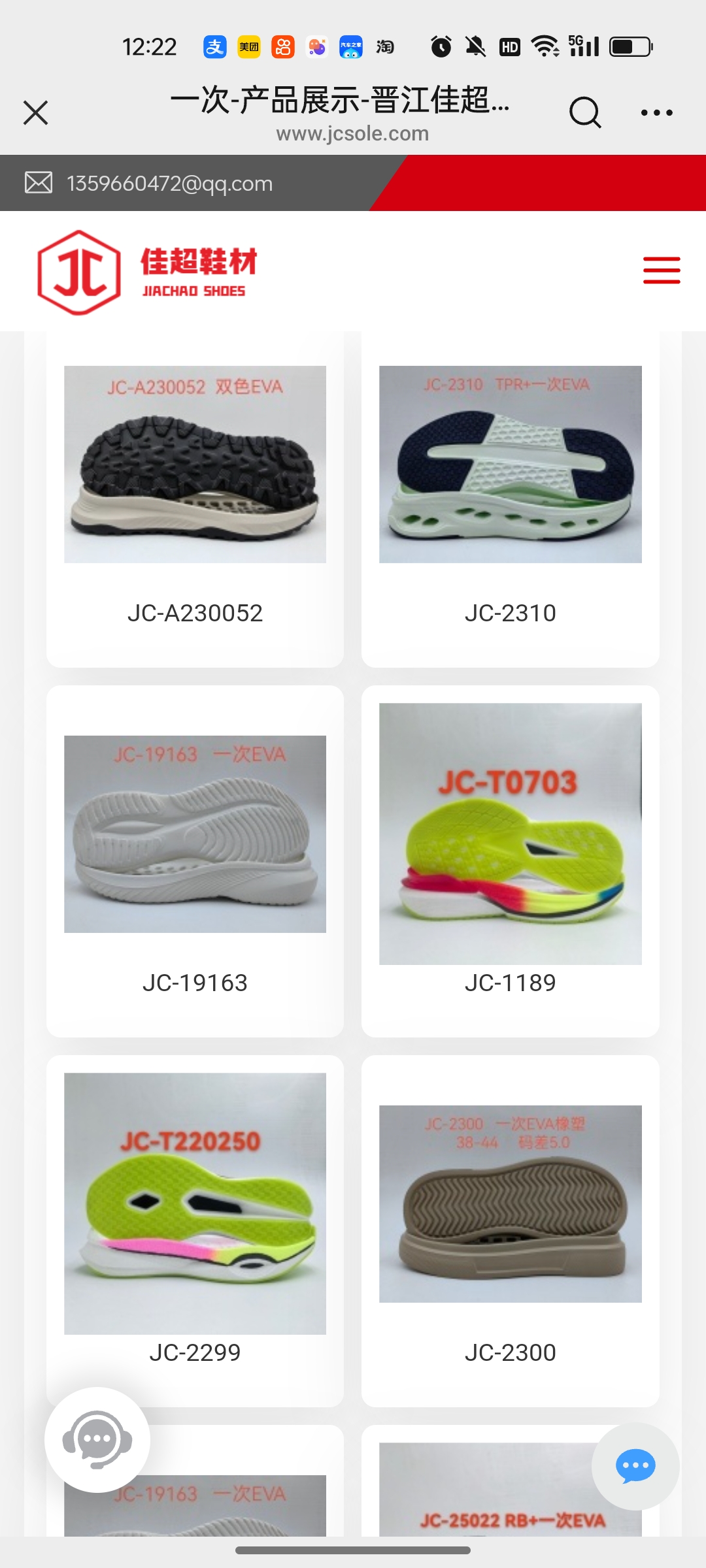
Task: Open the three-dot overflow menu
Action: point(656,112)
